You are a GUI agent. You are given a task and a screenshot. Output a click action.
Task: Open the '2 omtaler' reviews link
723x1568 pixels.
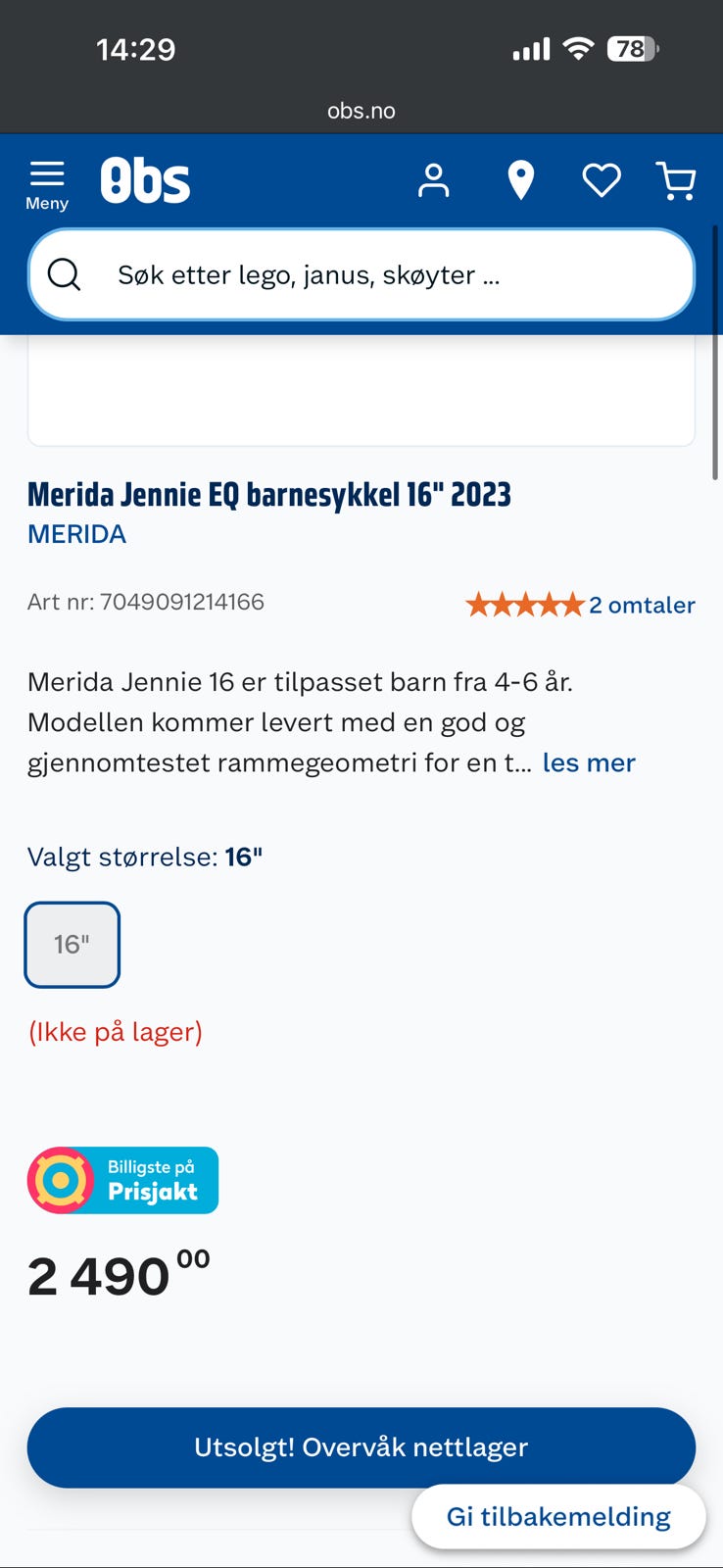point(642,605)
